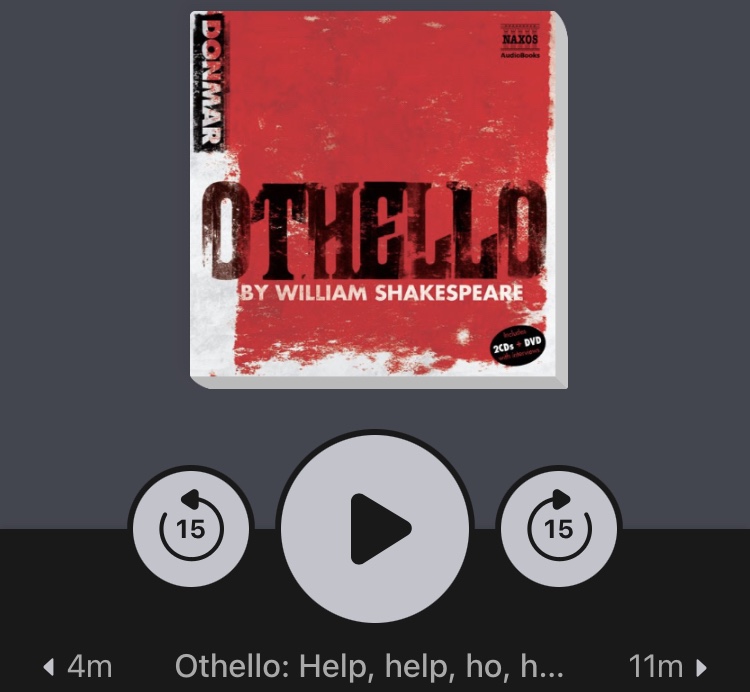
Task: Go to previous chapter, 4m back
Action: pos(78,666)
